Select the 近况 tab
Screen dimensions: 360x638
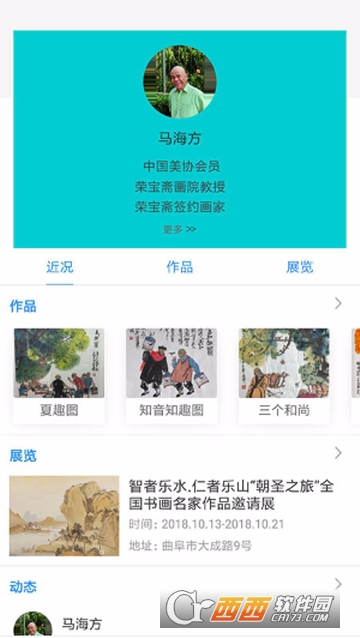pyautogui.click(x=60, y=267)
